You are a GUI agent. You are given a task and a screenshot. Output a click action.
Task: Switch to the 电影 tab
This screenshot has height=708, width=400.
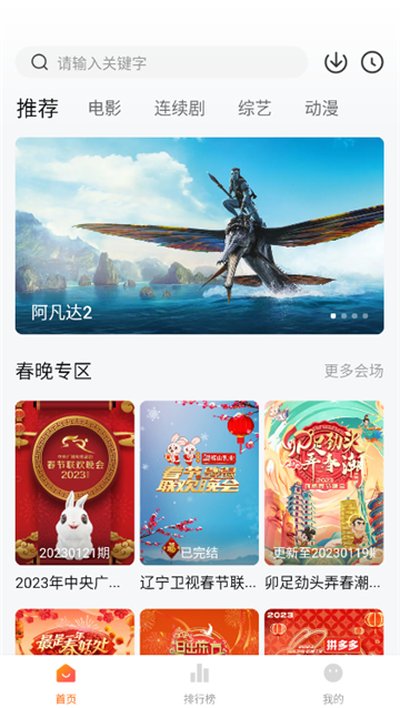pyautogui.click(x=105, y=109)
